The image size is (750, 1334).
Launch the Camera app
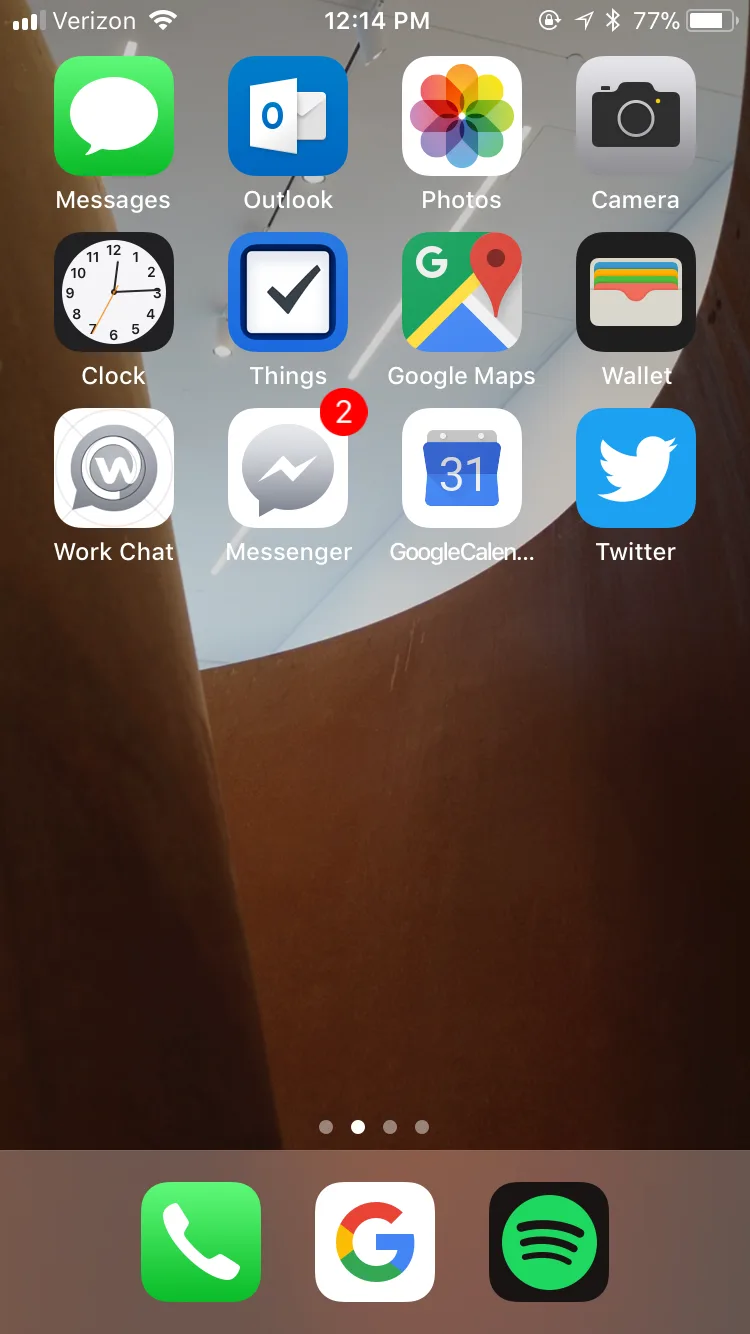(x=636, y=116)
